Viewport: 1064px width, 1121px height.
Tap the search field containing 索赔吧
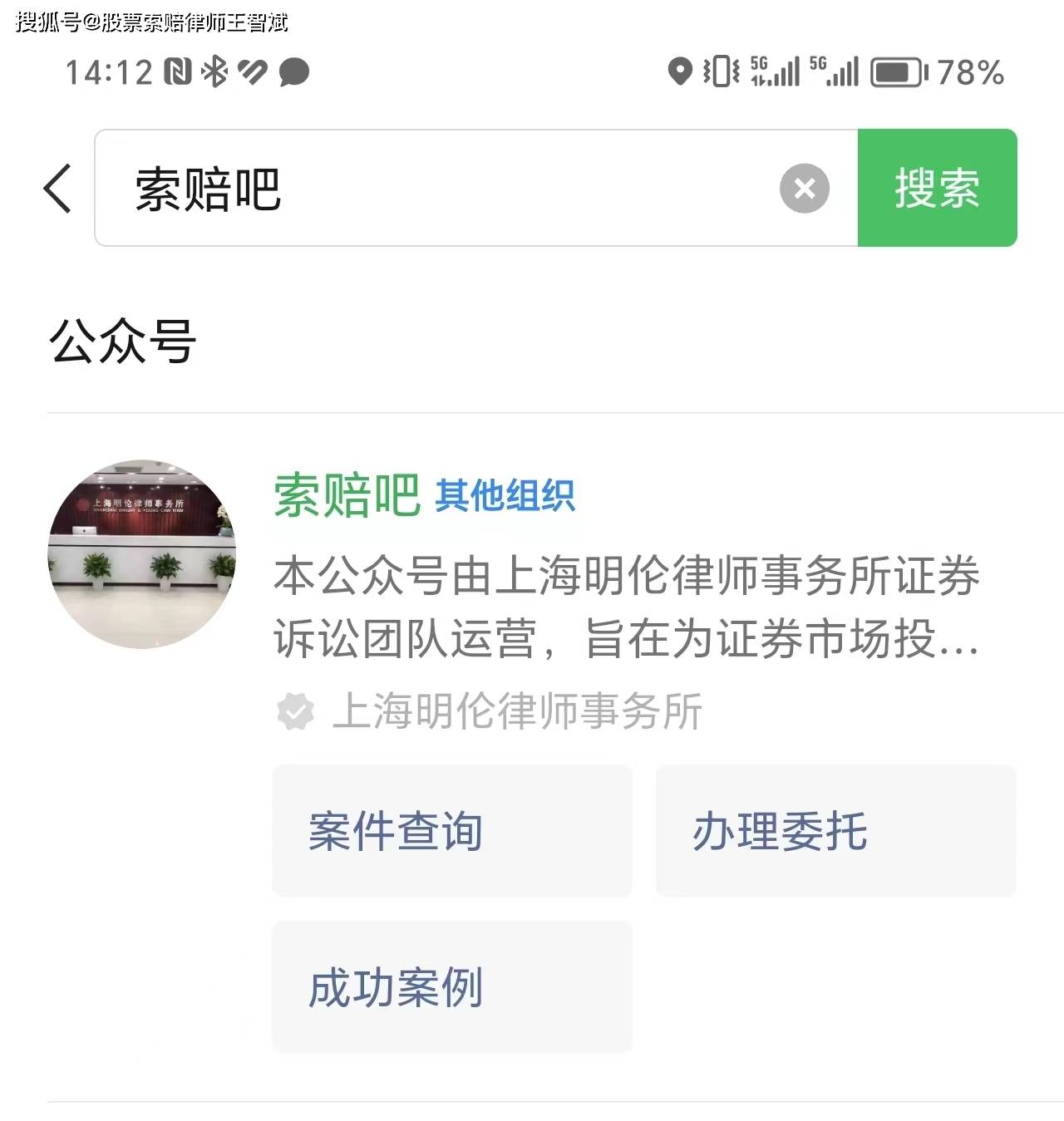tap(432, 189)
